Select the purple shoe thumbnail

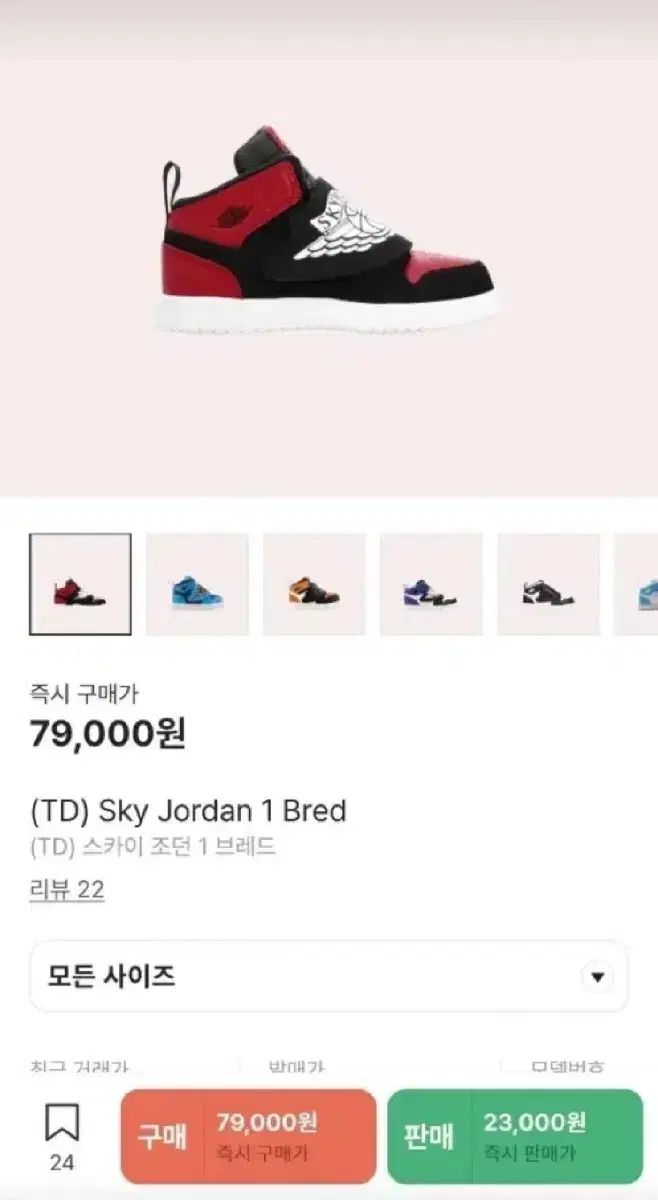point(431,585)
